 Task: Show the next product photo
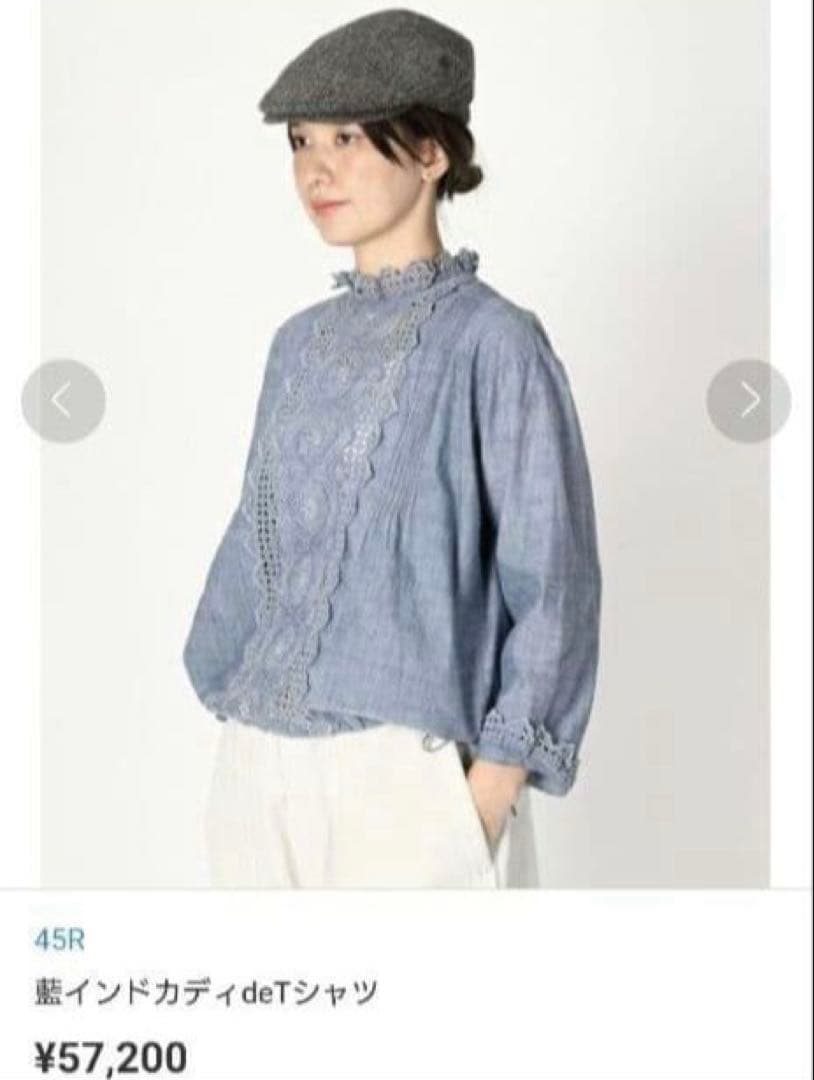tap(748, 401)
